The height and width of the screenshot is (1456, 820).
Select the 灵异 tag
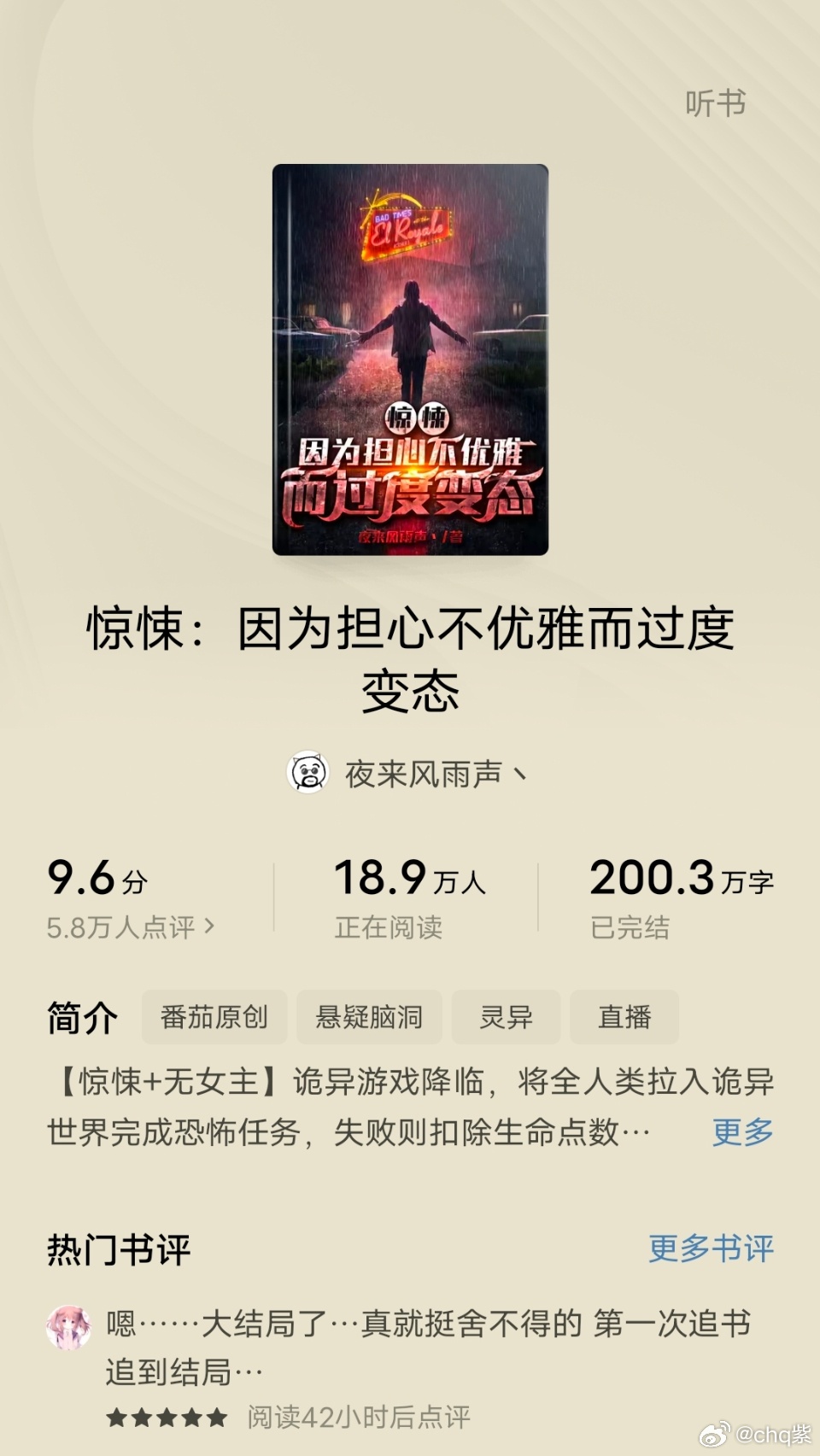point(506,1017)
